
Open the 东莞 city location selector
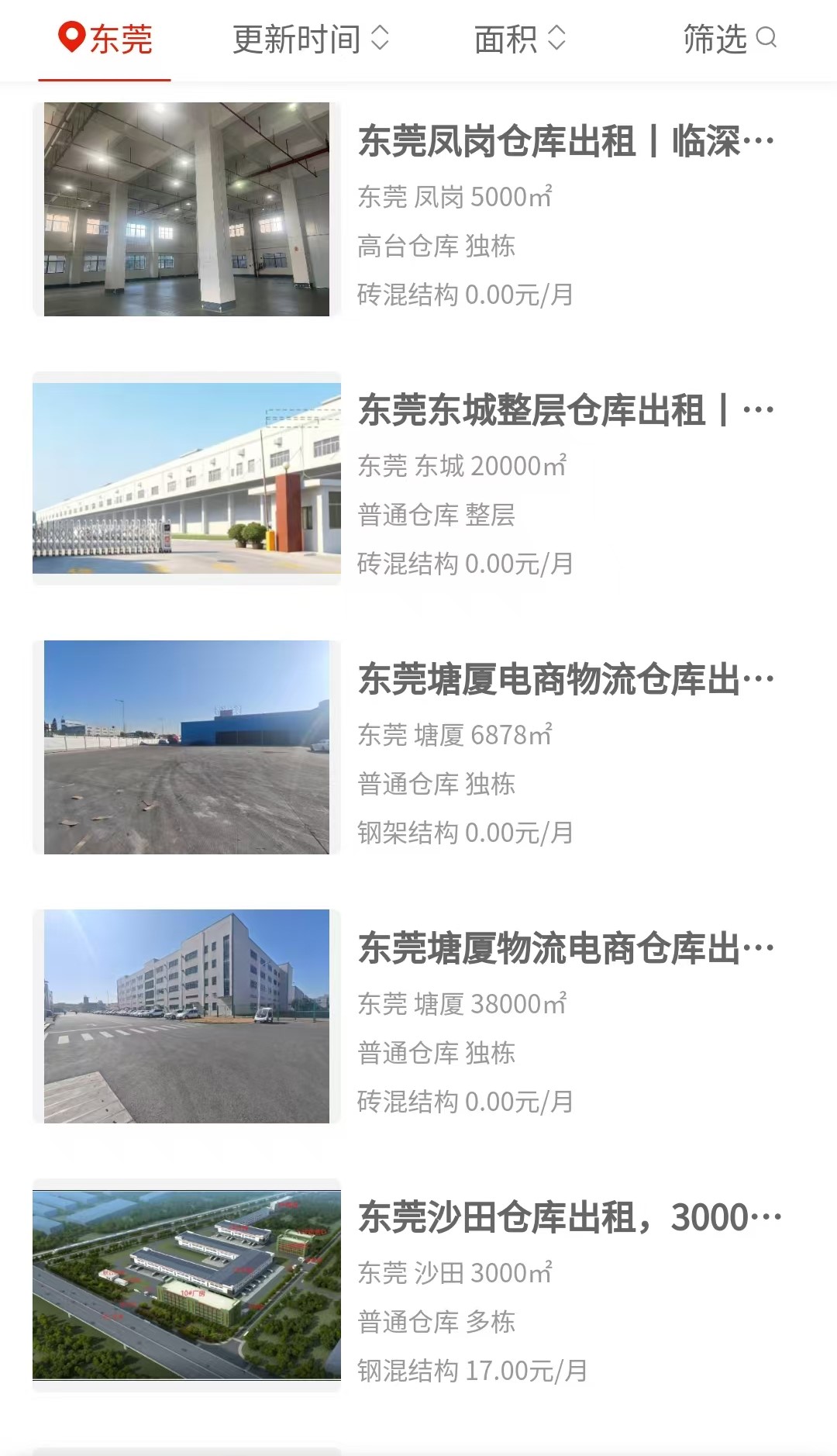coord(105,39)
